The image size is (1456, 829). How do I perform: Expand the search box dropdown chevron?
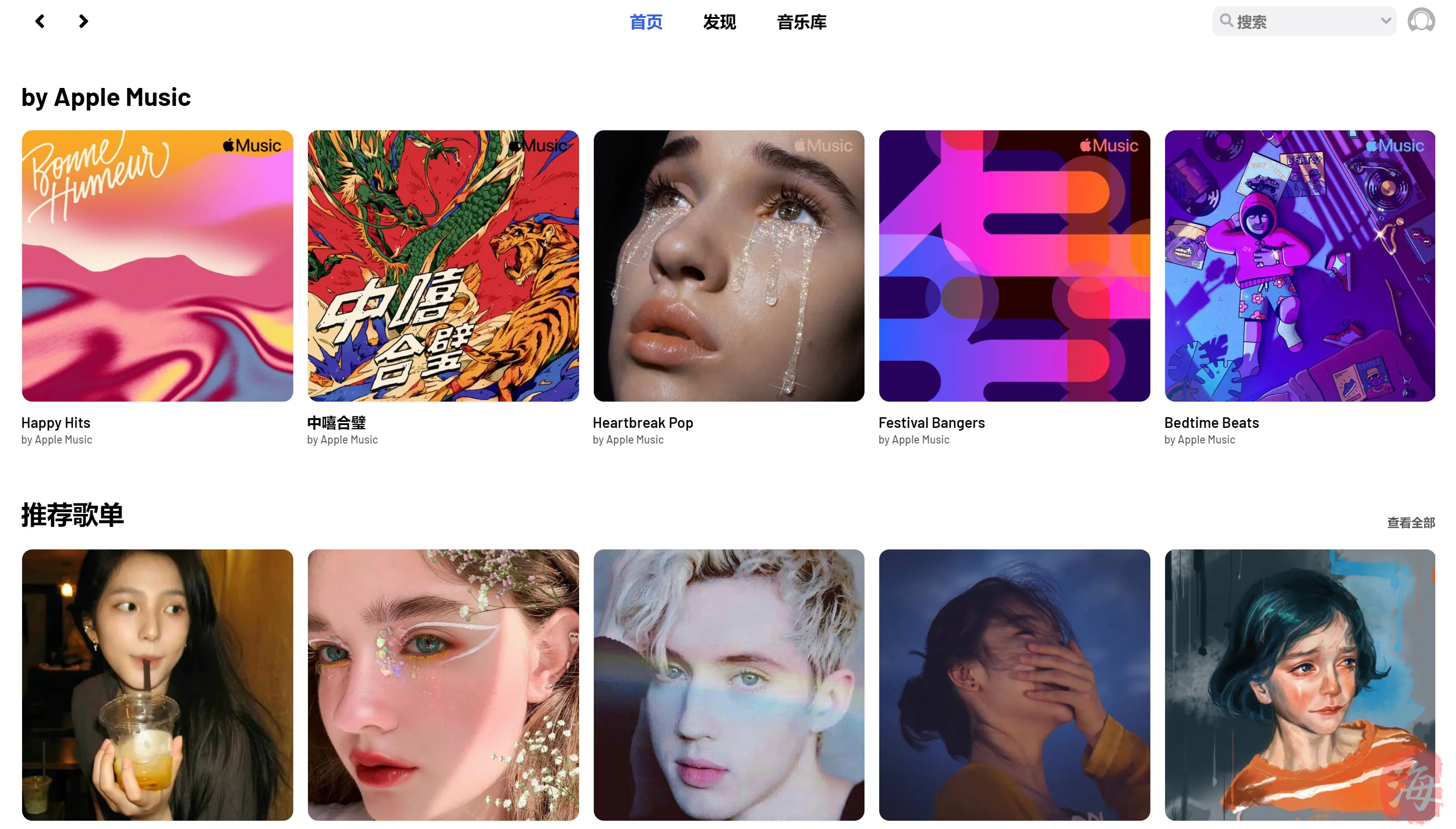pyautogui.click(x=1386, y=21)
